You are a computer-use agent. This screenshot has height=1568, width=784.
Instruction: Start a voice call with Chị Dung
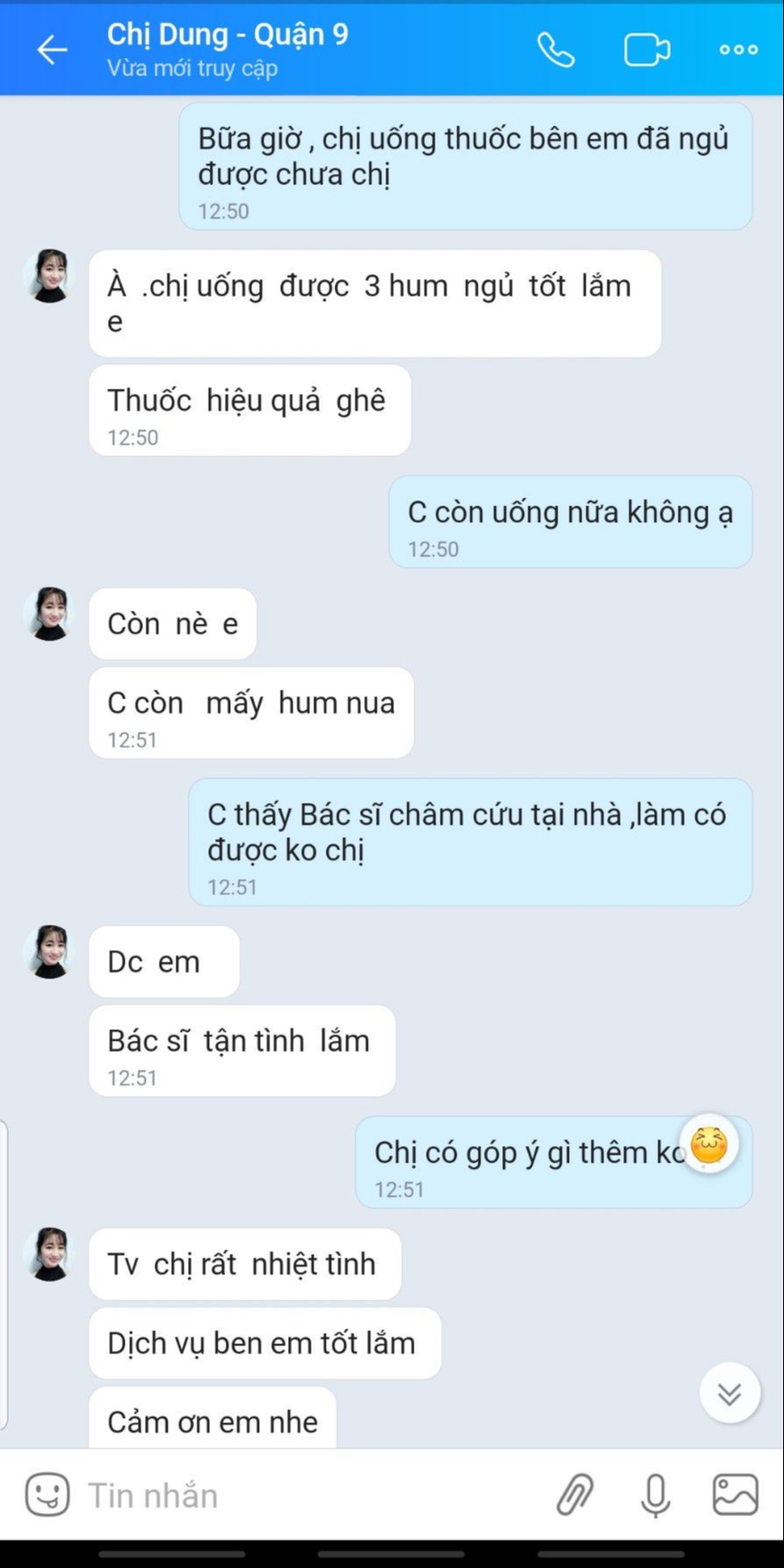(x=556, y=50)
